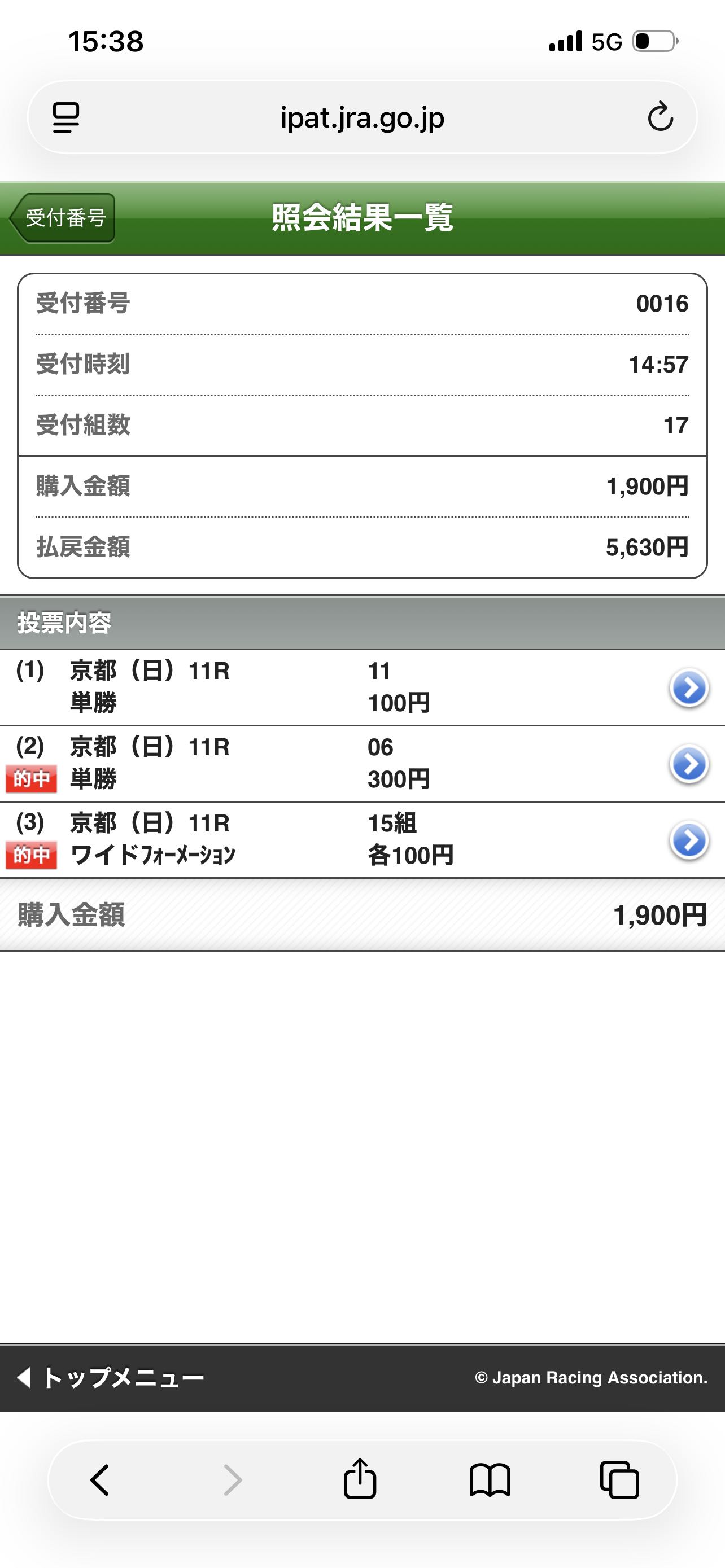Go back to 受付番号 list
The height and width of the screenshot is (1568, 725).
tap(63, 218)
